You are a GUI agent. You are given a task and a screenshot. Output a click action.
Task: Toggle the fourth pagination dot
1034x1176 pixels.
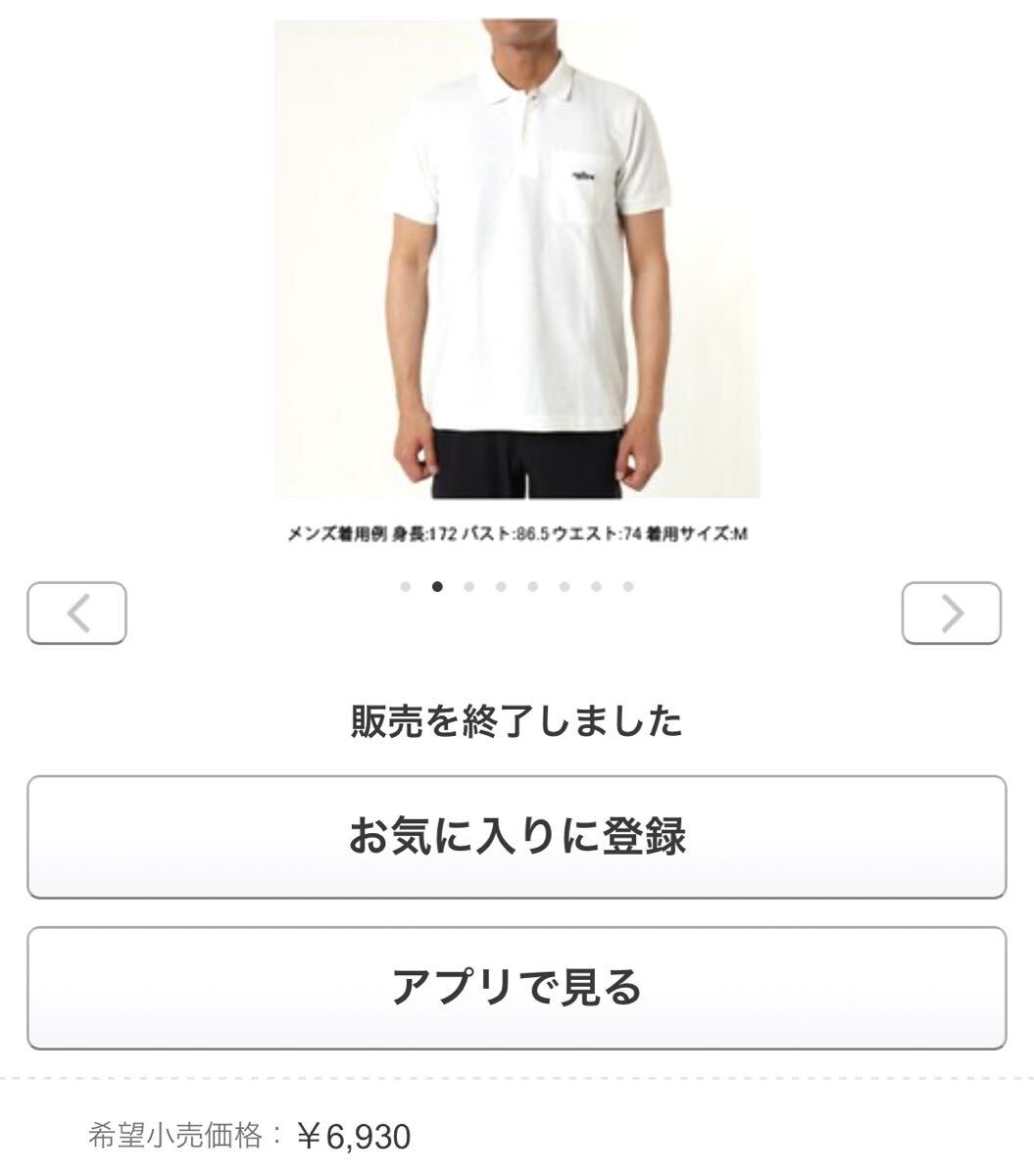(500, 587)
